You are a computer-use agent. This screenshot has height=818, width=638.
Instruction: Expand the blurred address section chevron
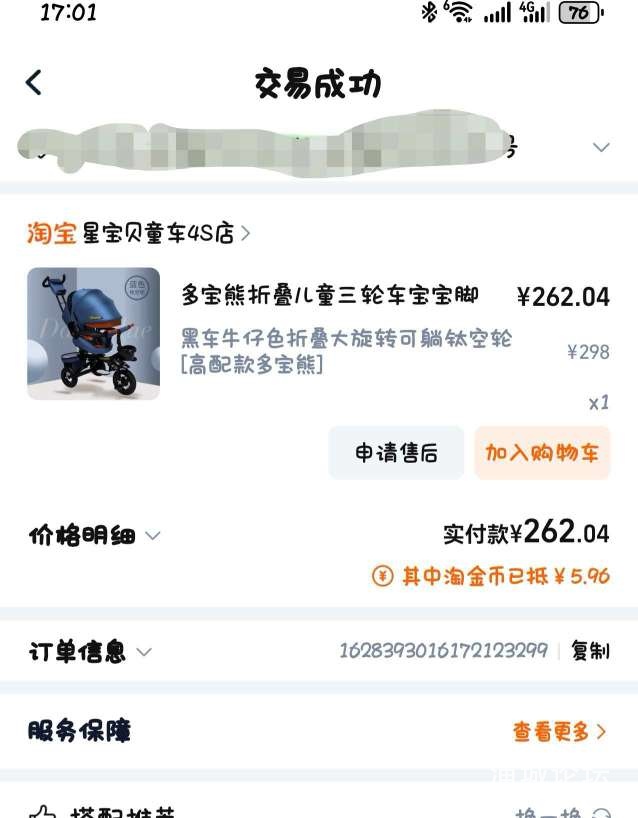pos(601,147)
